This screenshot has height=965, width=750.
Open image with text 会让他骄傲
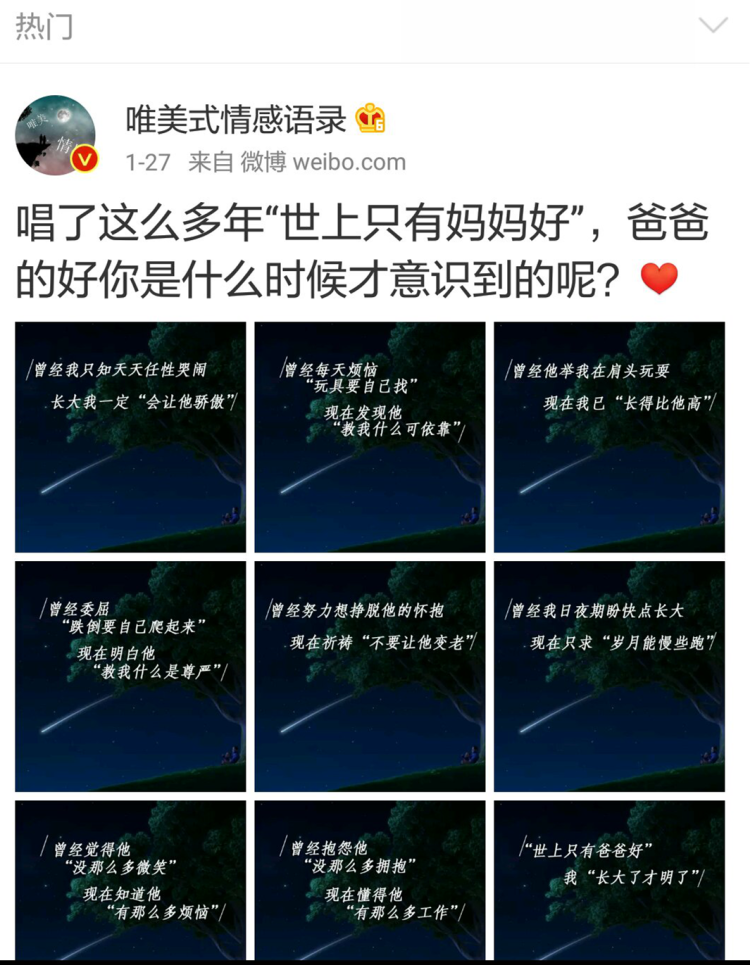(x=130, y=437)
